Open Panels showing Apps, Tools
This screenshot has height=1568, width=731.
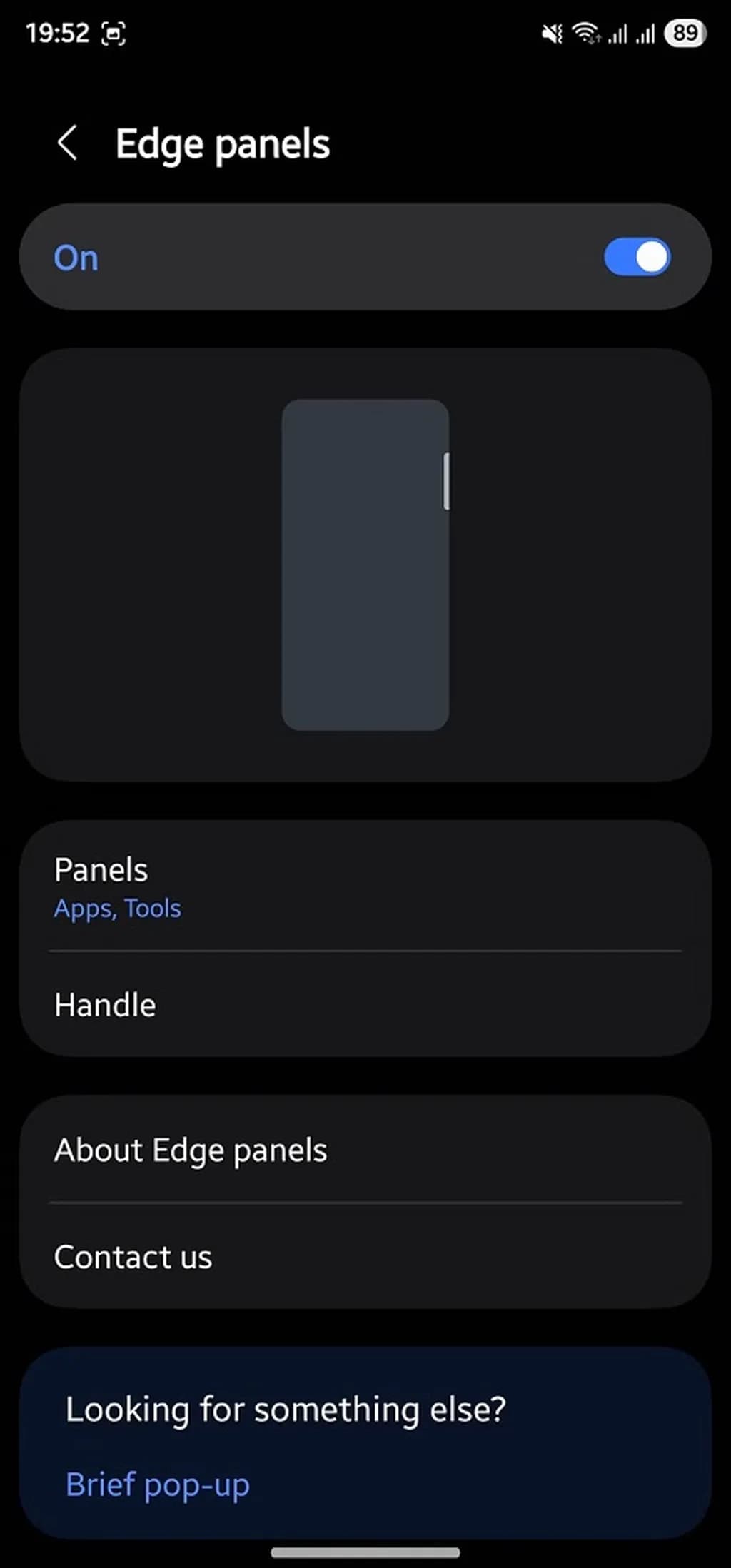[365, 887]
